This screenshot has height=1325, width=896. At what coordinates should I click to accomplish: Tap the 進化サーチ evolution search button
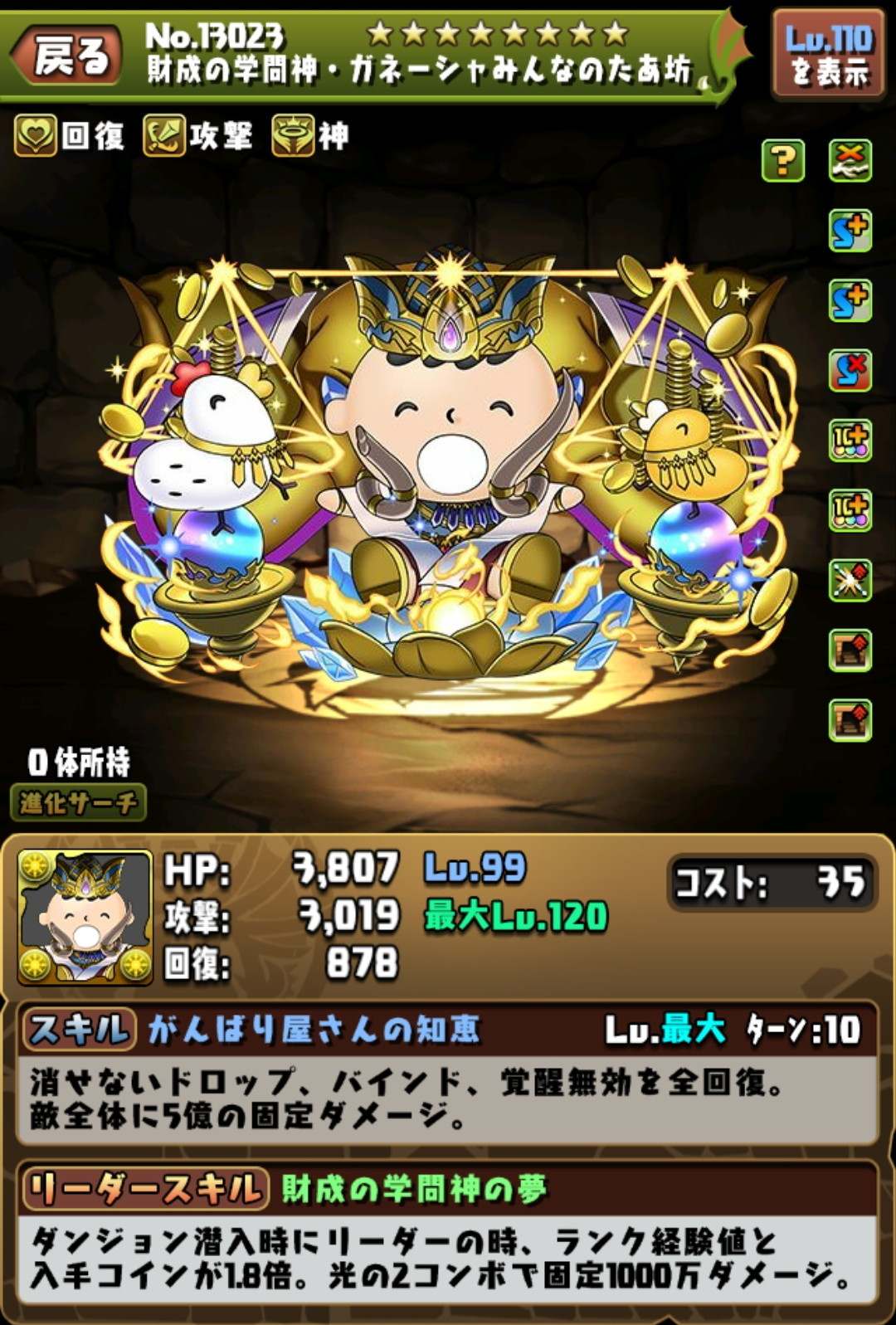click(x=78, y=802)
